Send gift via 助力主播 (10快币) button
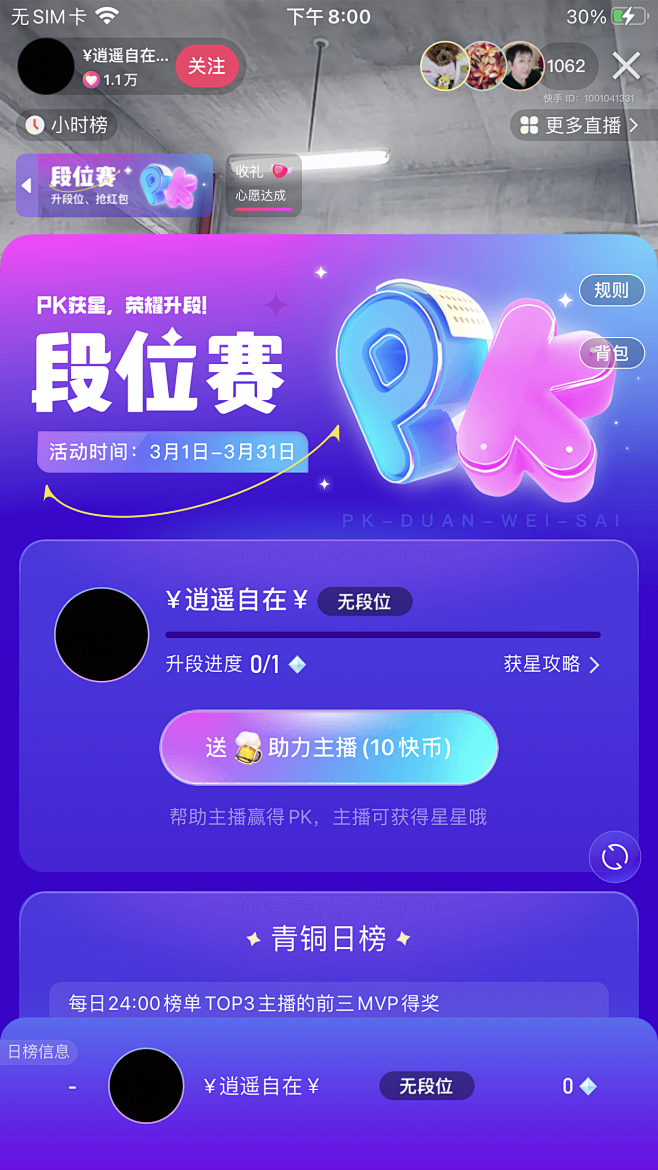658x1170 pixels. pos(328,747)
